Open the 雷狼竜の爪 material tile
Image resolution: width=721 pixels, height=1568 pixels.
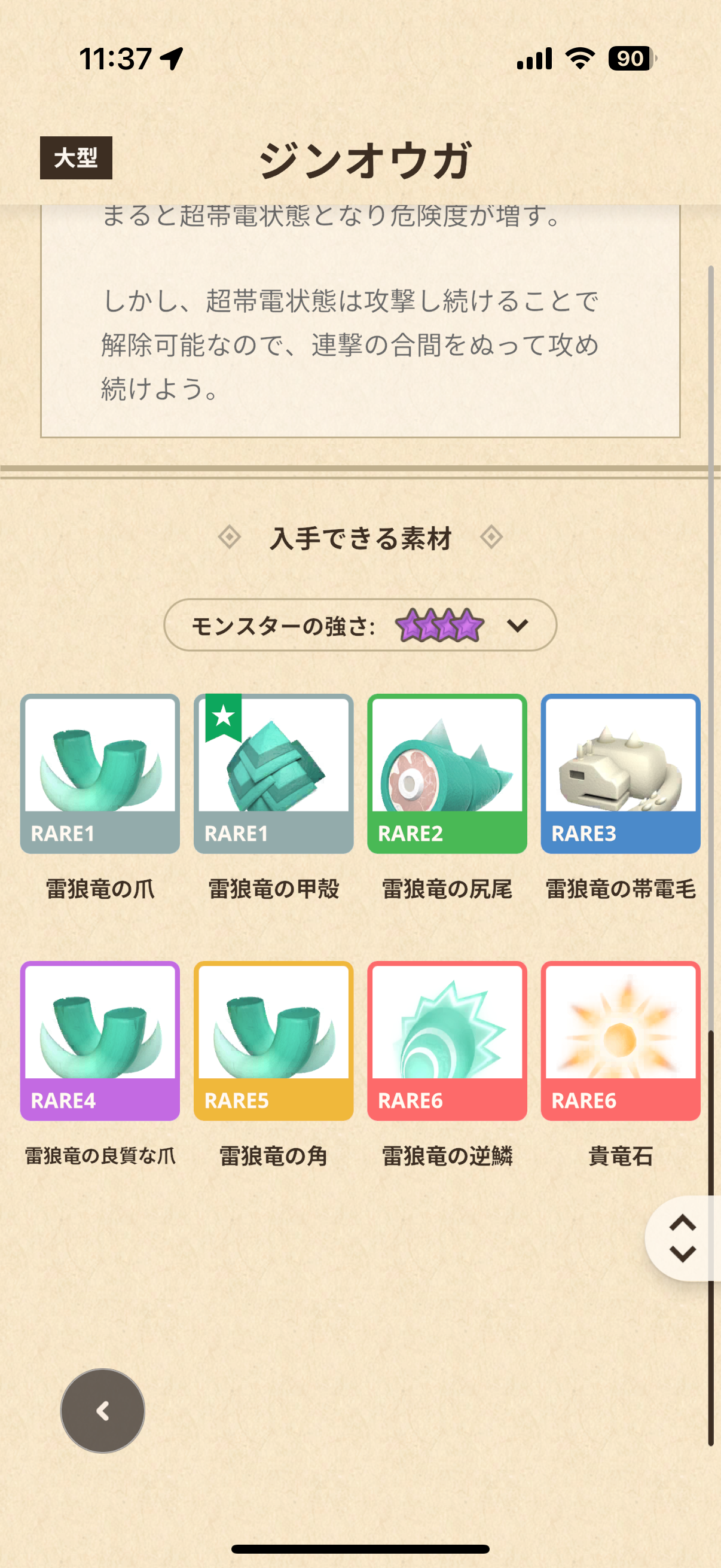pos(100,773)
